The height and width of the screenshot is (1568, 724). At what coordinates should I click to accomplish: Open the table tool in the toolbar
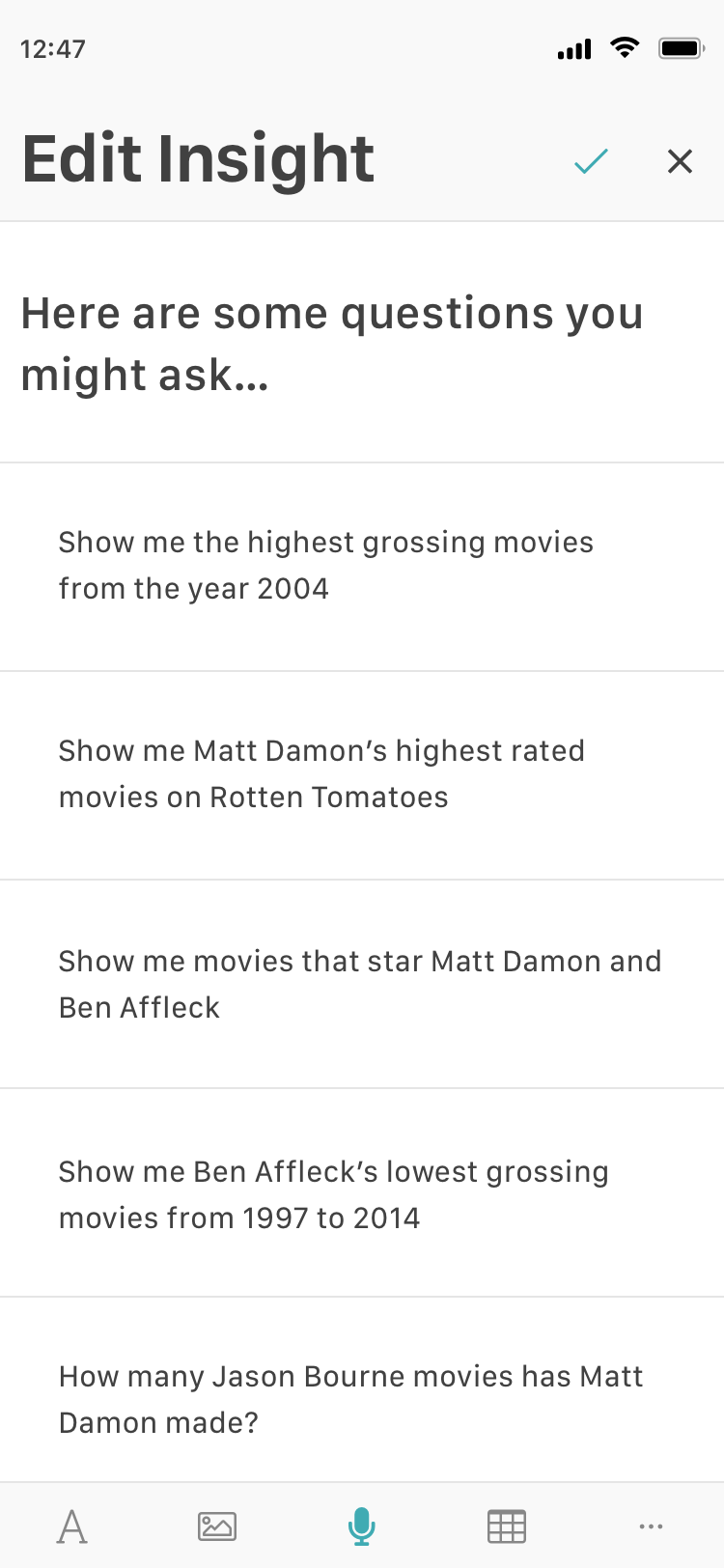(x=507, y=1526)
